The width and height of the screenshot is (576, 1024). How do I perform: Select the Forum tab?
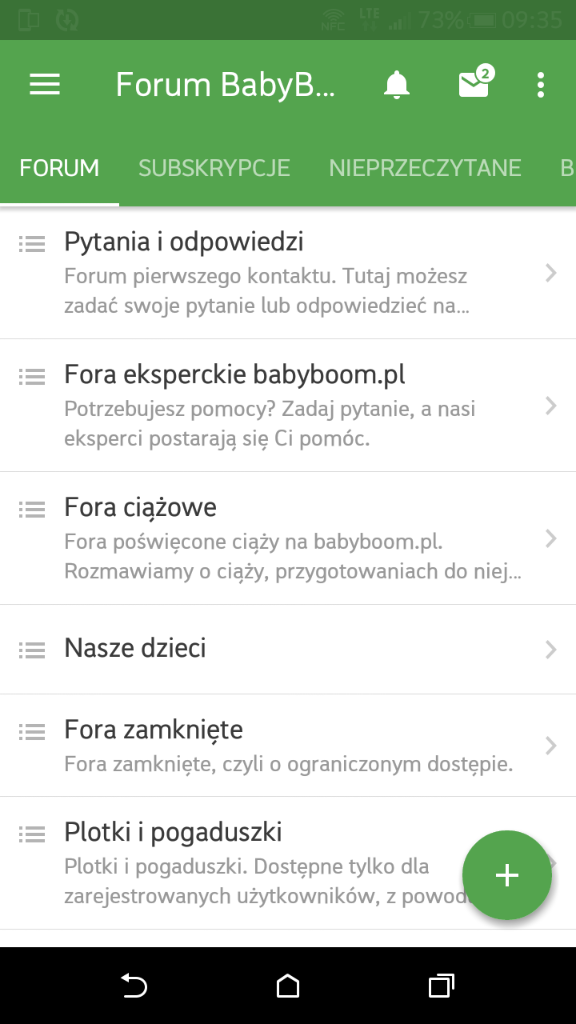point(59,168)
